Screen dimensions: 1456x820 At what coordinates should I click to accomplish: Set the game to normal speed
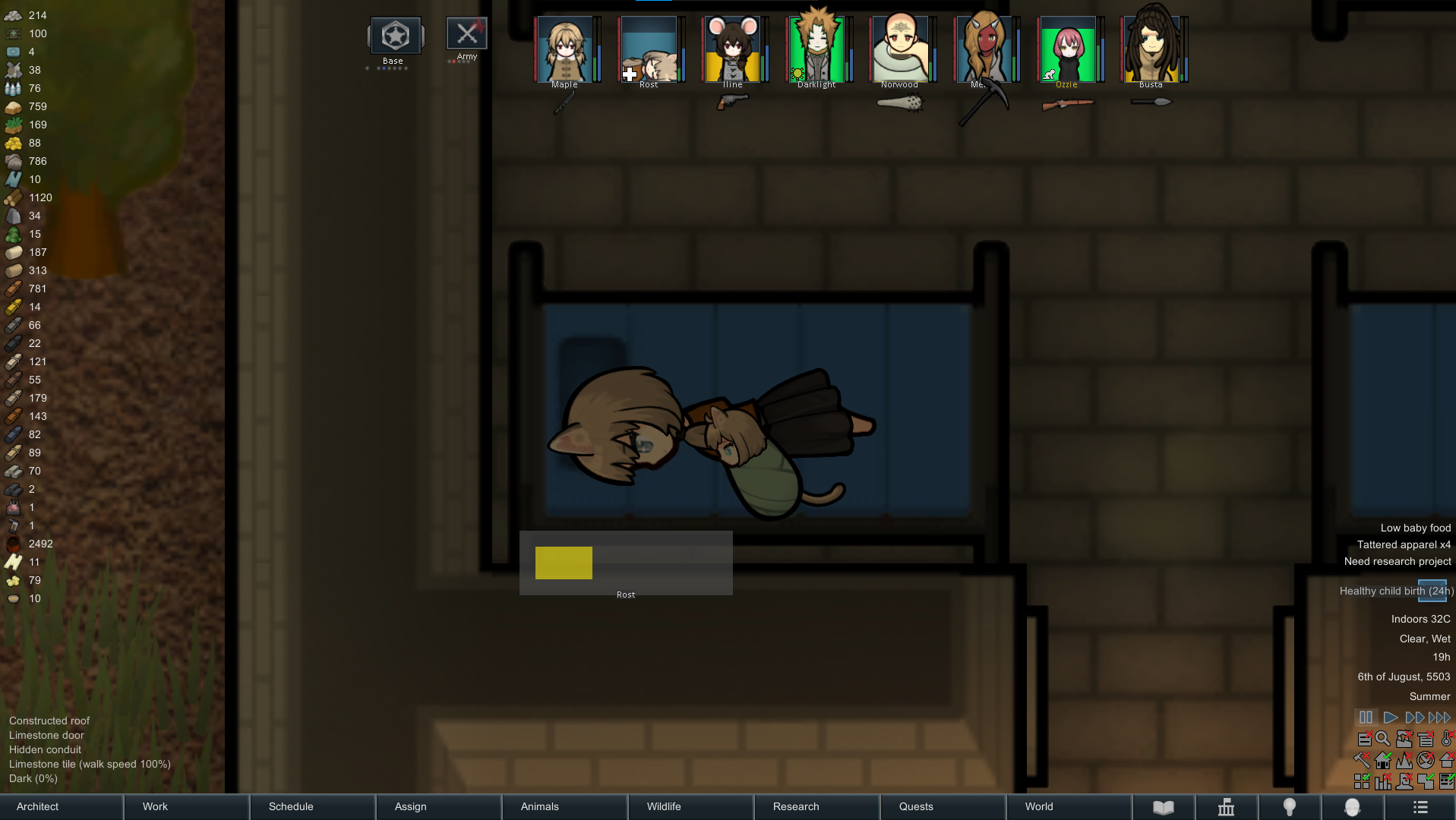pos(1391,717)
